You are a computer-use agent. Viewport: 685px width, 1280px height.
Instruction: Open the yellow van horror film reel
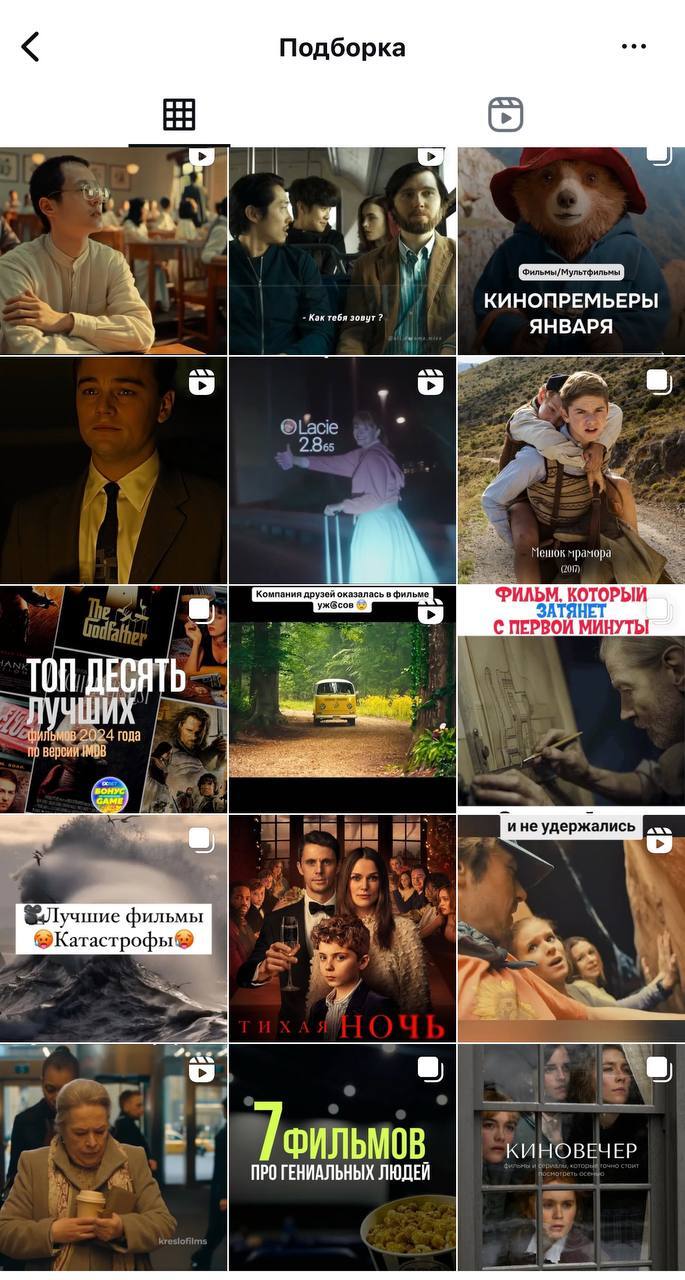click(342, 698)
